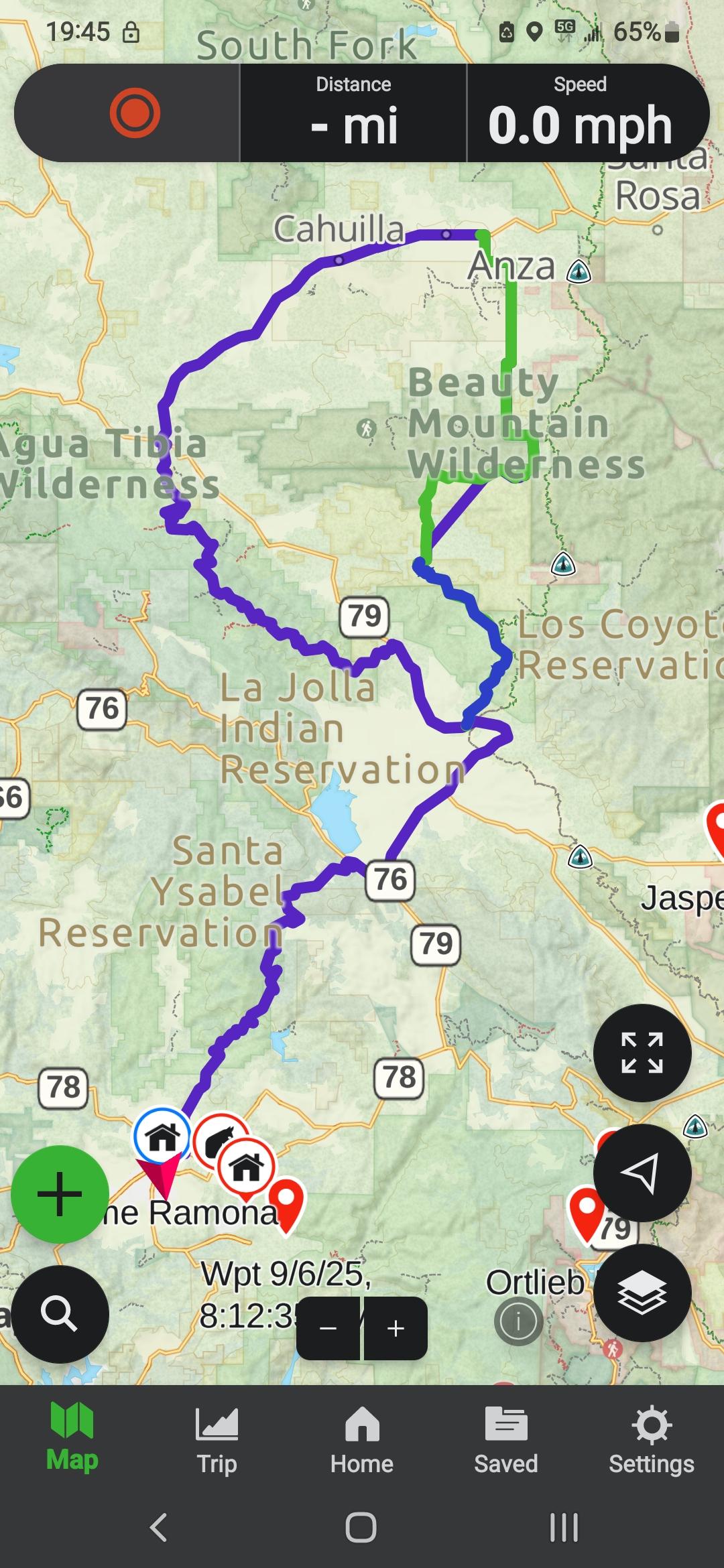Viewport: 724px width, 1568px height.
Task: Expand map to full screen
Action: [x=642, y=1053]
